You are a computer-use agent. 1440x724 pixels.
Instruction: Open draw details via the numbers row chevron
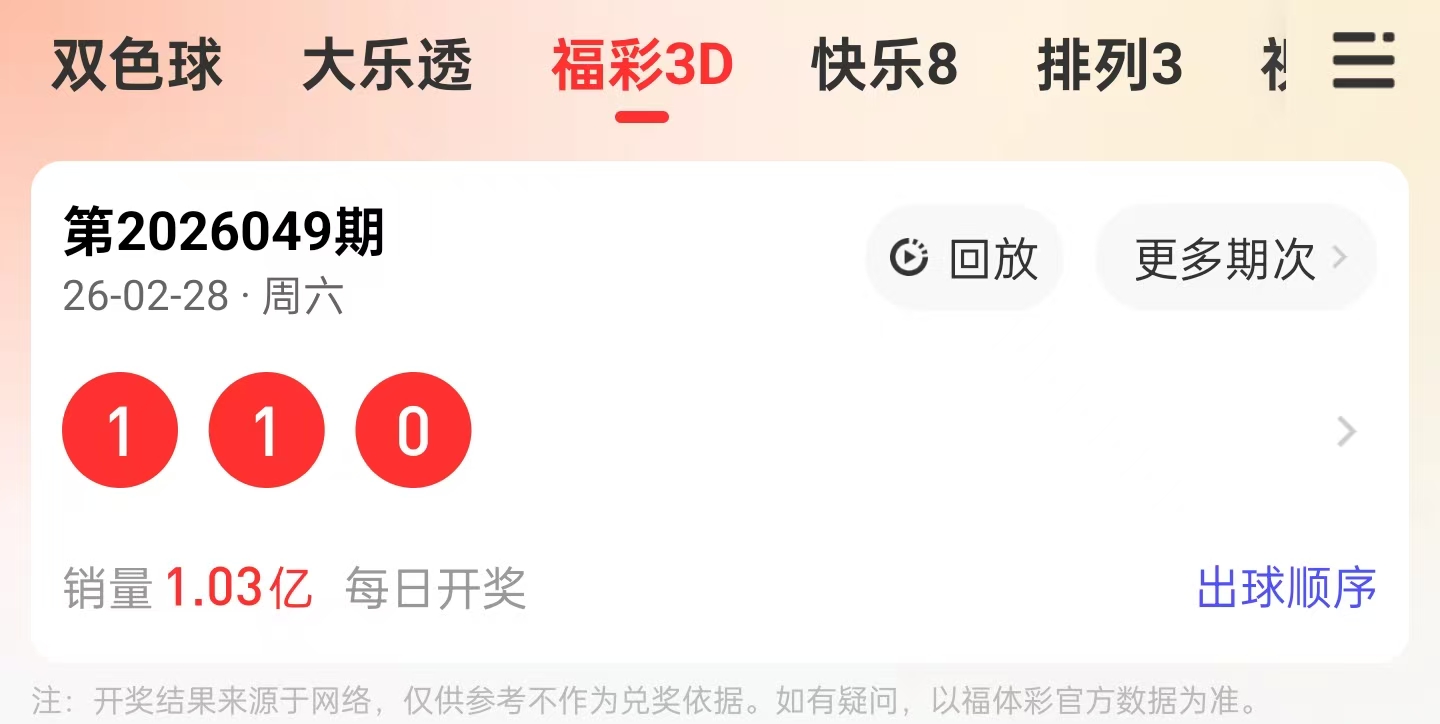(1347, 432)
